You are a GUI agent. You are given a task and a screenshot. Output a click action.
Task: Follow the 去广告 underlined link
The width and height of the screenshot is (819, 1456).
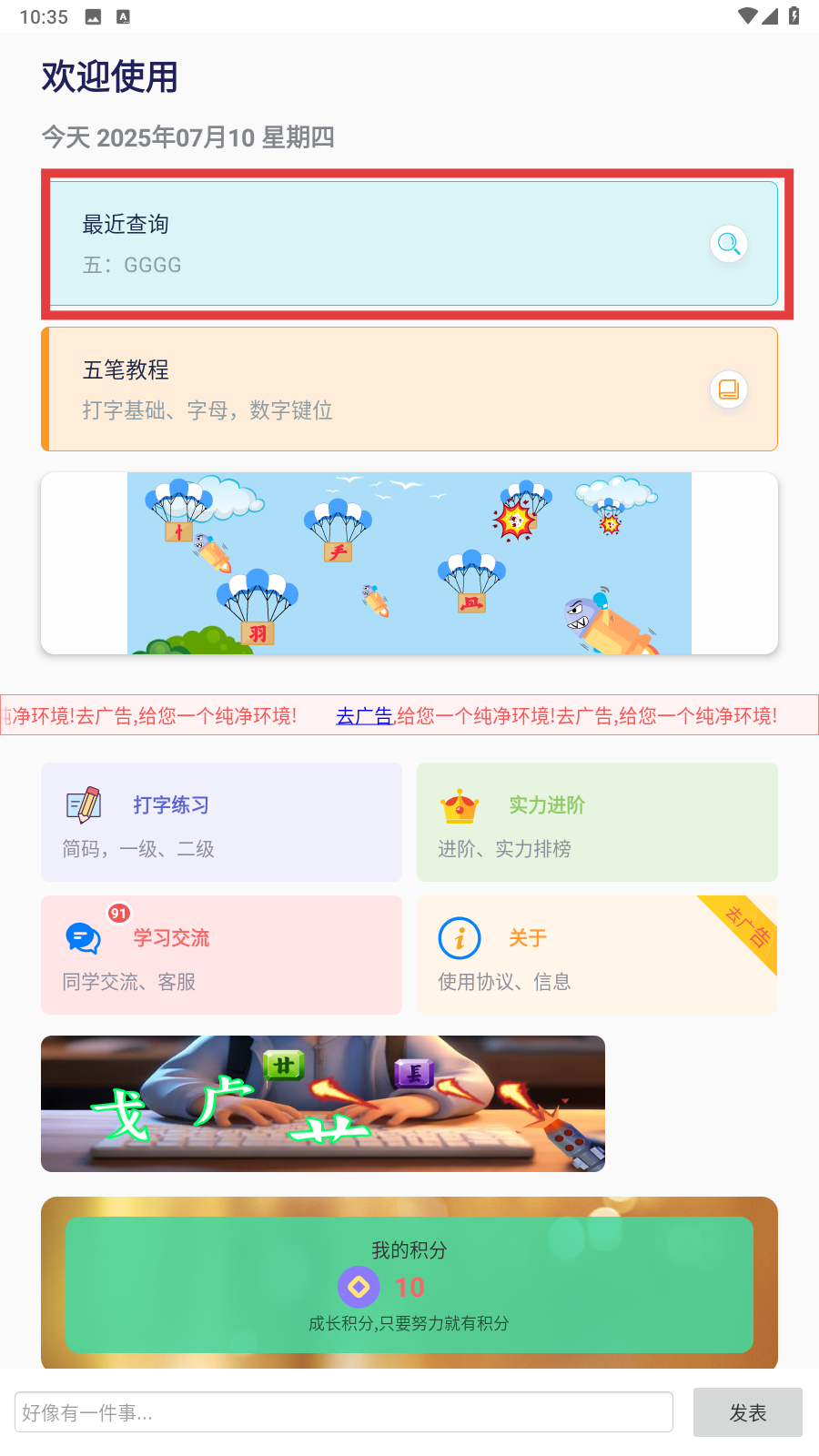coord(364,716)
